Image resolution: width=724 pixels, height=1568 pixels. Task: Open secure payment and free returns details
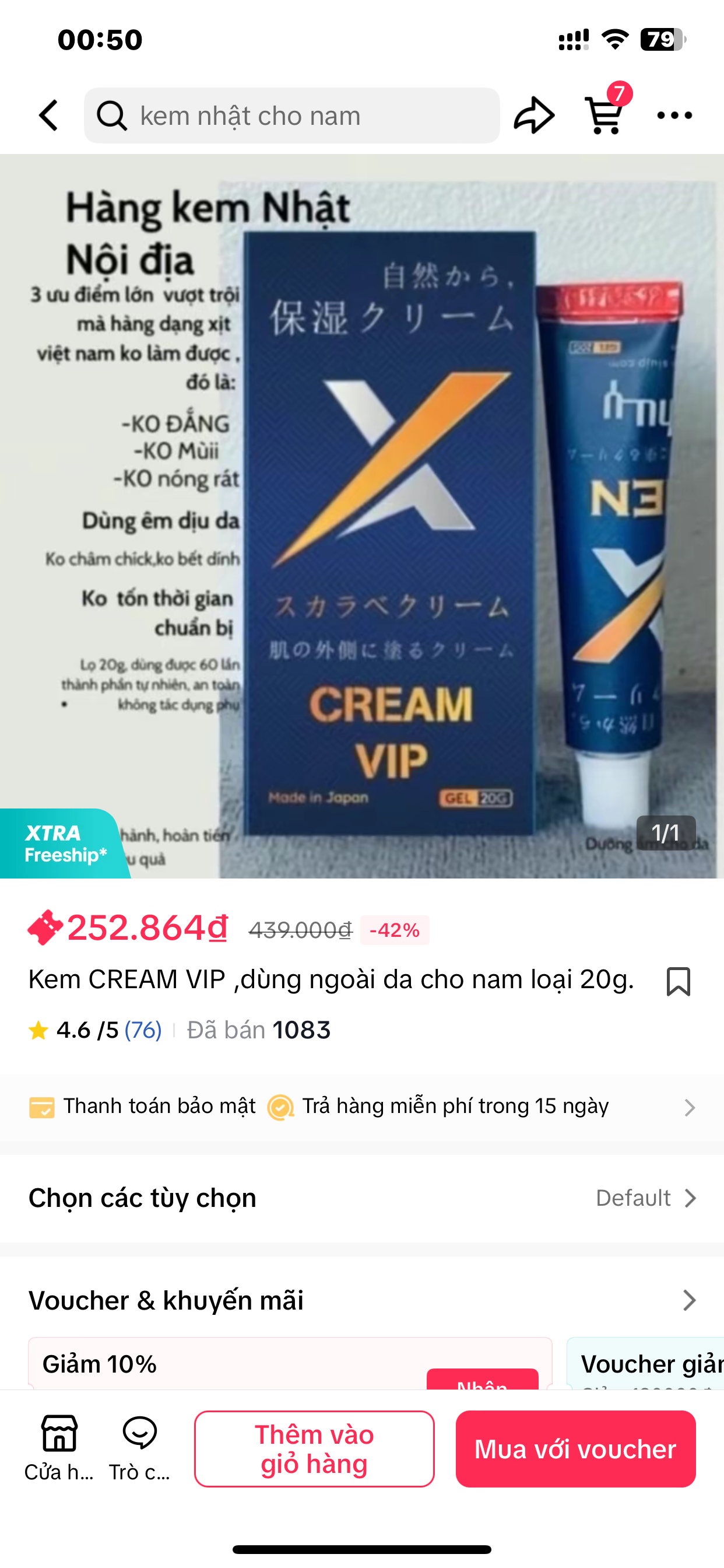[361, 1107]
